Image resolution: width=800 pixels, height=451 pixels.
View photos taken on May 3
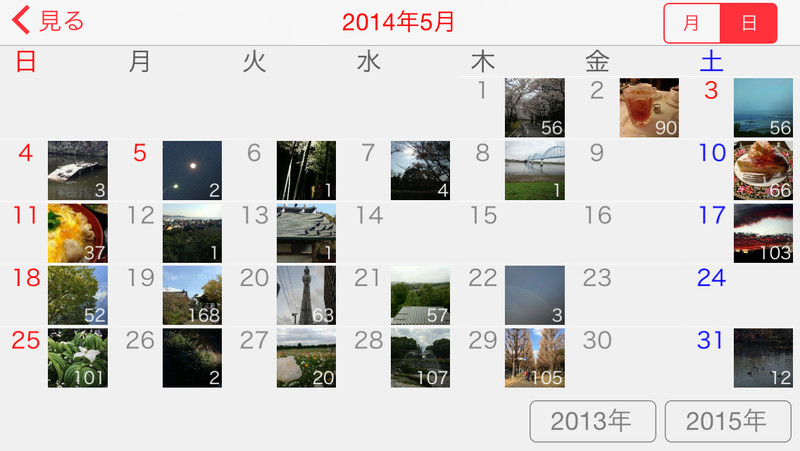763,108
